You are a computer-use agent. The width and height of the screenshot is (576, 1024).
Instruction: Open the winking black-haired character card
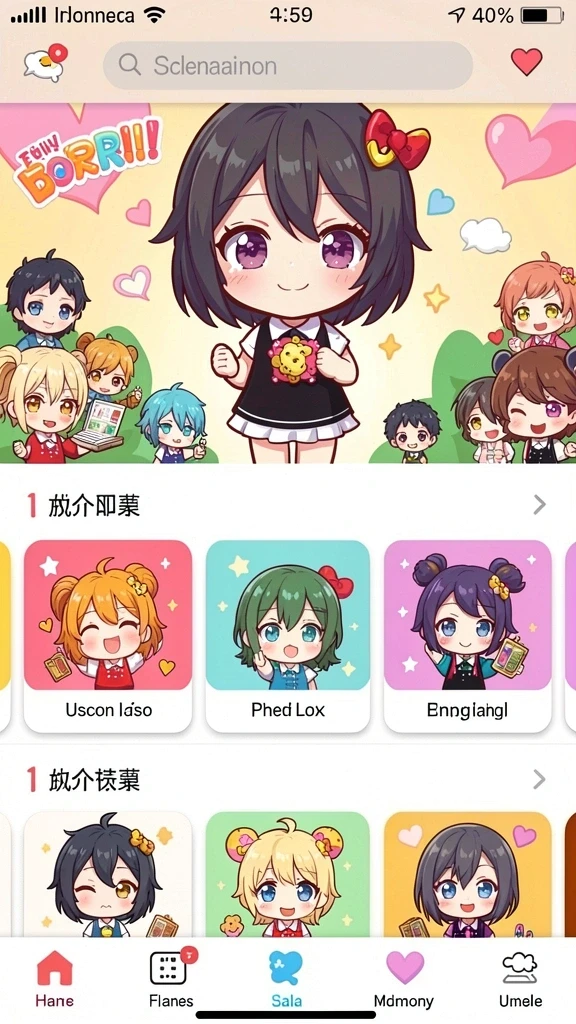tap(108, 874)
